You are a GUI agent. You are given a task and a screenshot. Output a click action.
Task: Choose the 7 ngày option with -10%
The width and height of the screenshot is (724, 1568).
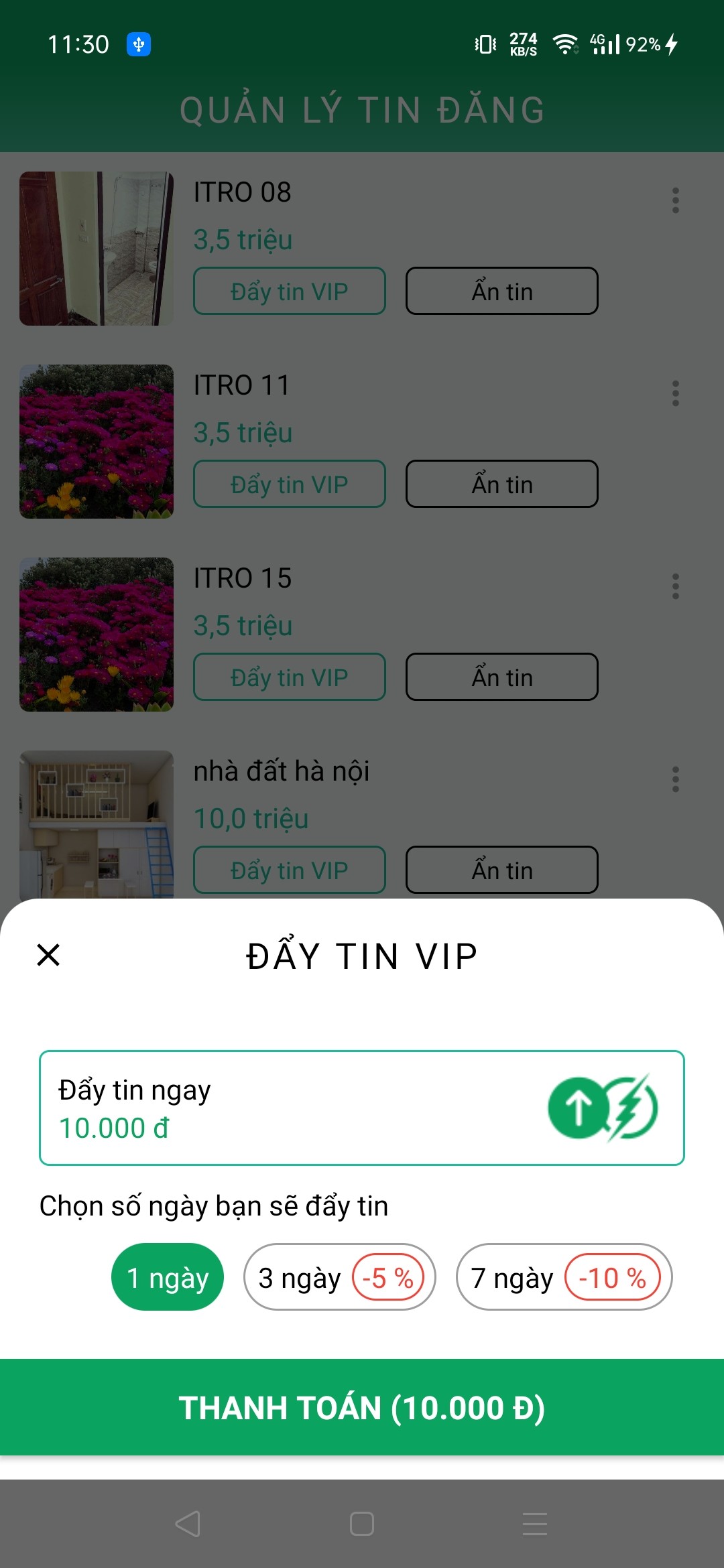point(564,1277)
